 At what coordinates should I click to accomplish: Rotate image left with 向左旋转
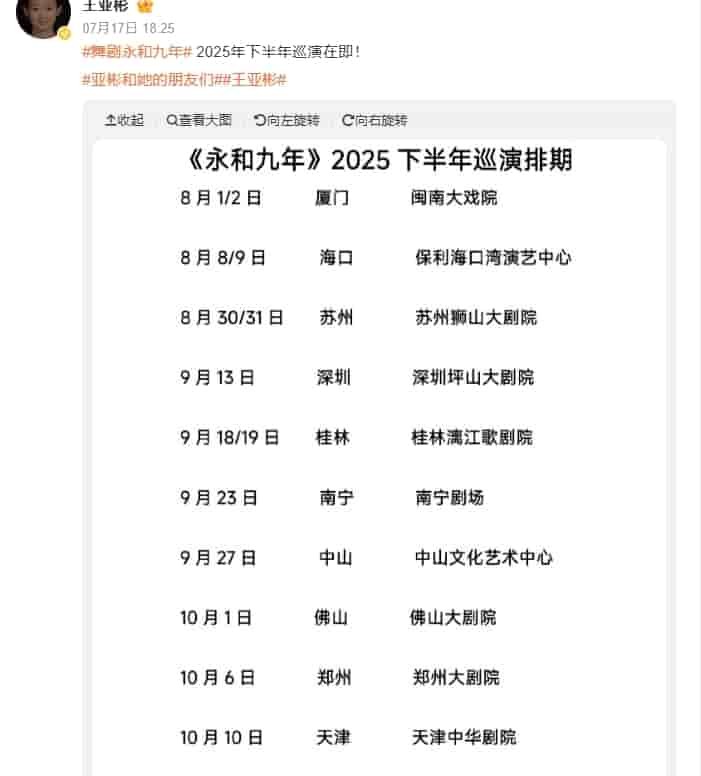[287, 120]
